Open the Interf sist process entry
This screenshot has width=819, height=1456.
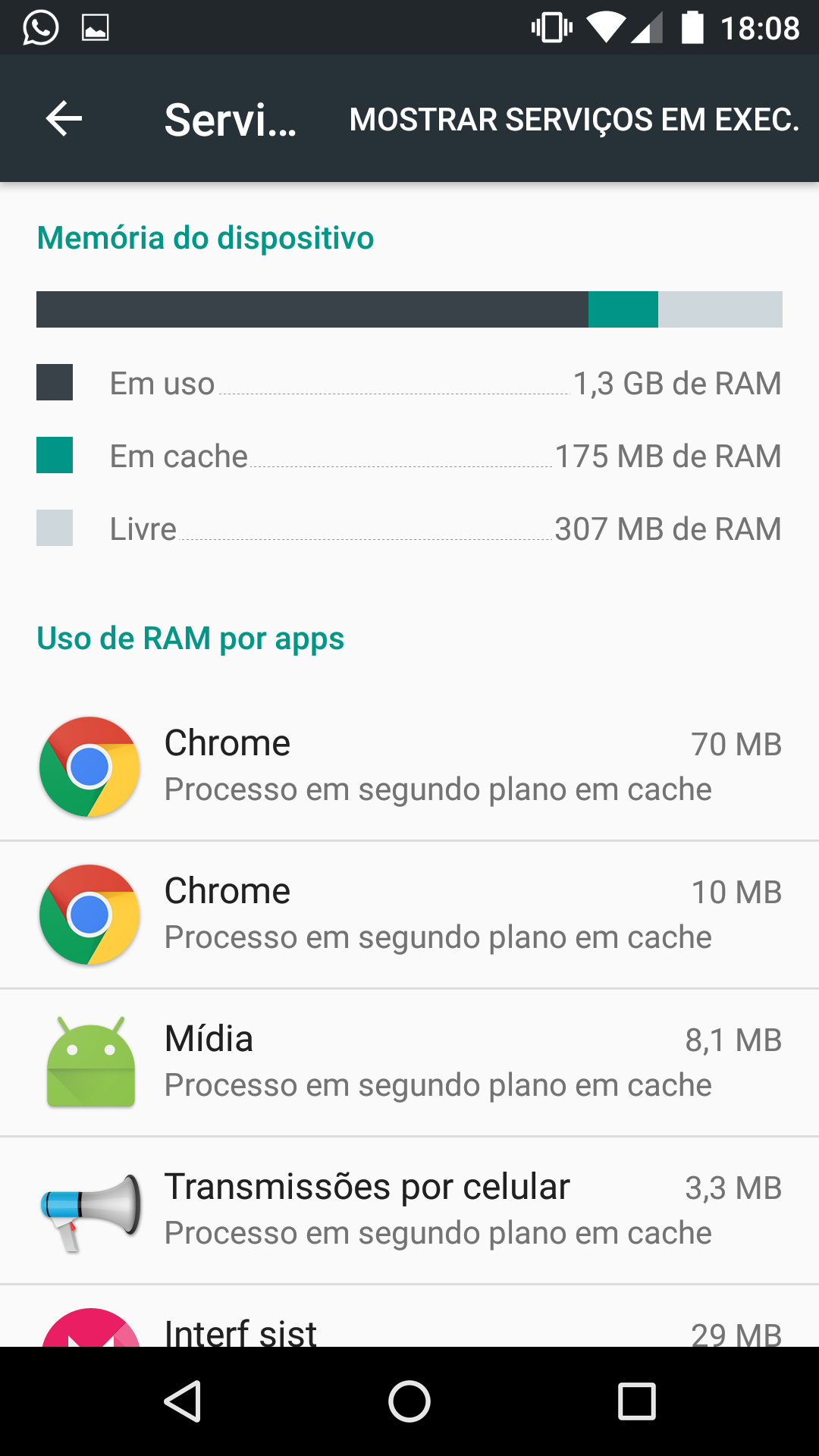pyautogui.click(x=409, y=1316)
